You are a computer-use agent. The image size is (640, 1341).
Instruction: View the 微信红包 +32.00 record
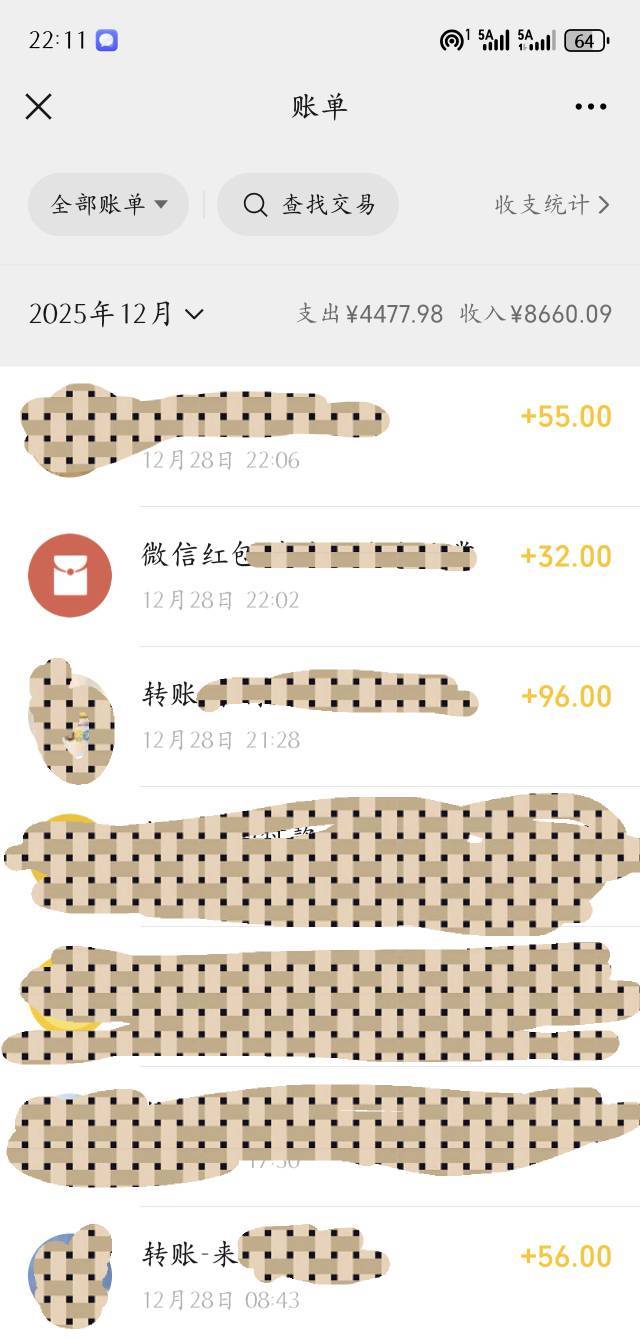tap(320, 576)
